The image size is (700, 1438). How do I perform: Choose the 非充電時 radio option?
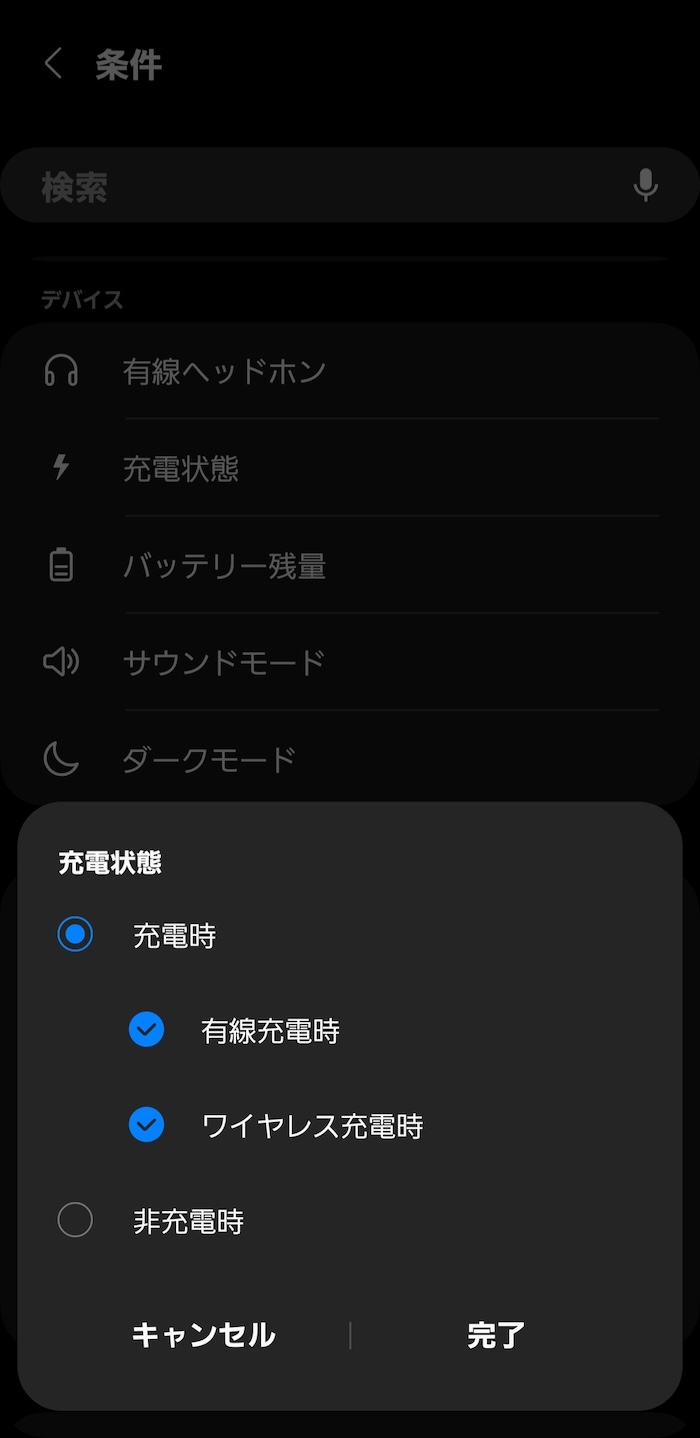pyautogui.click(x=75, y=1220)
